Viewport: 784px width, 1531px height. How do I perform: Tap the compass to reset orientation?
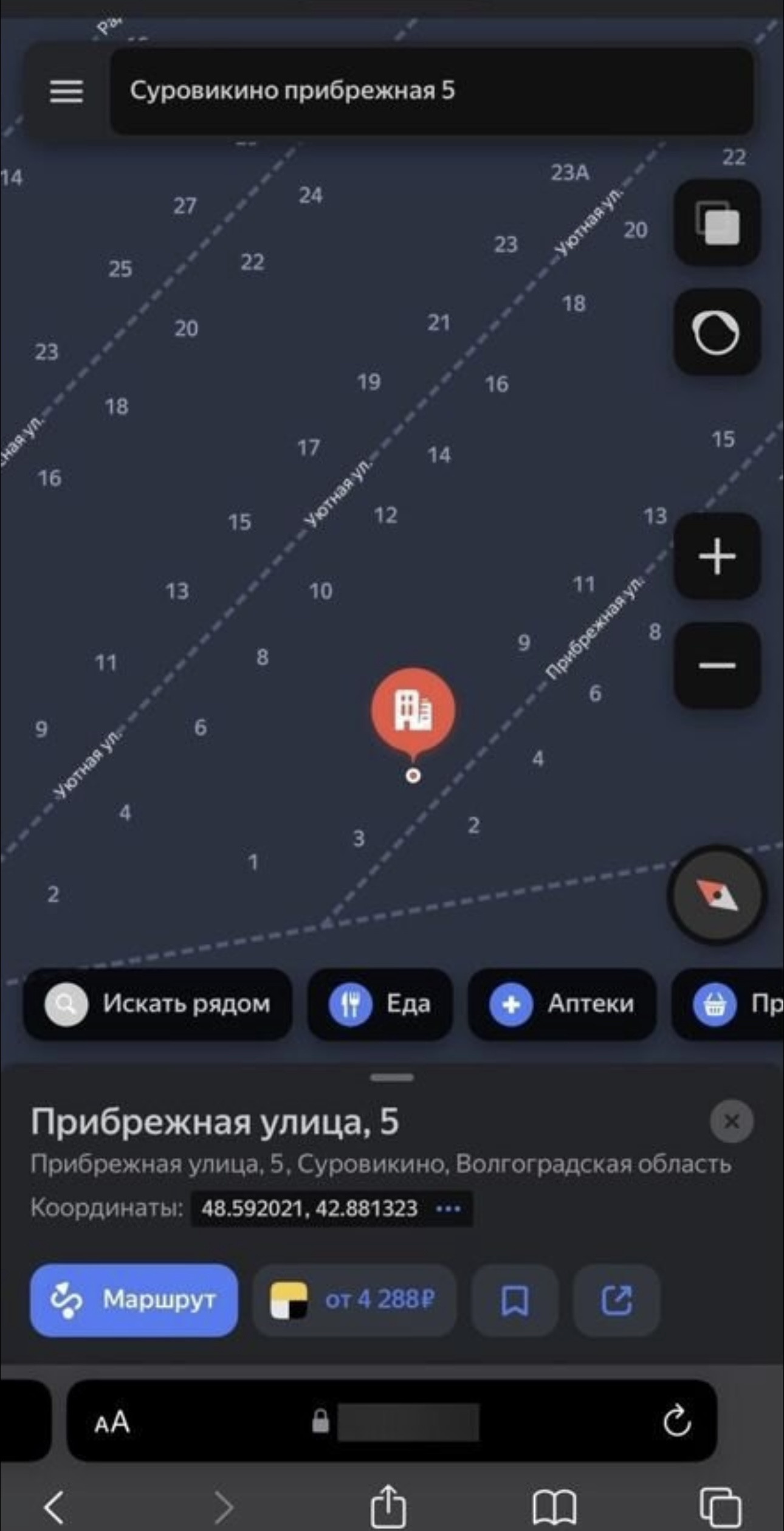click(717, 895)
